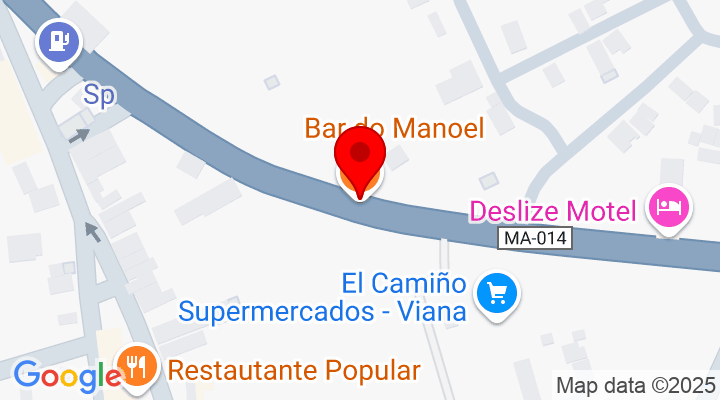This screenshot has height=400, width=720.
Task: Open the Deslize Motel lodging pin
Action: click(x=668, y=209)
